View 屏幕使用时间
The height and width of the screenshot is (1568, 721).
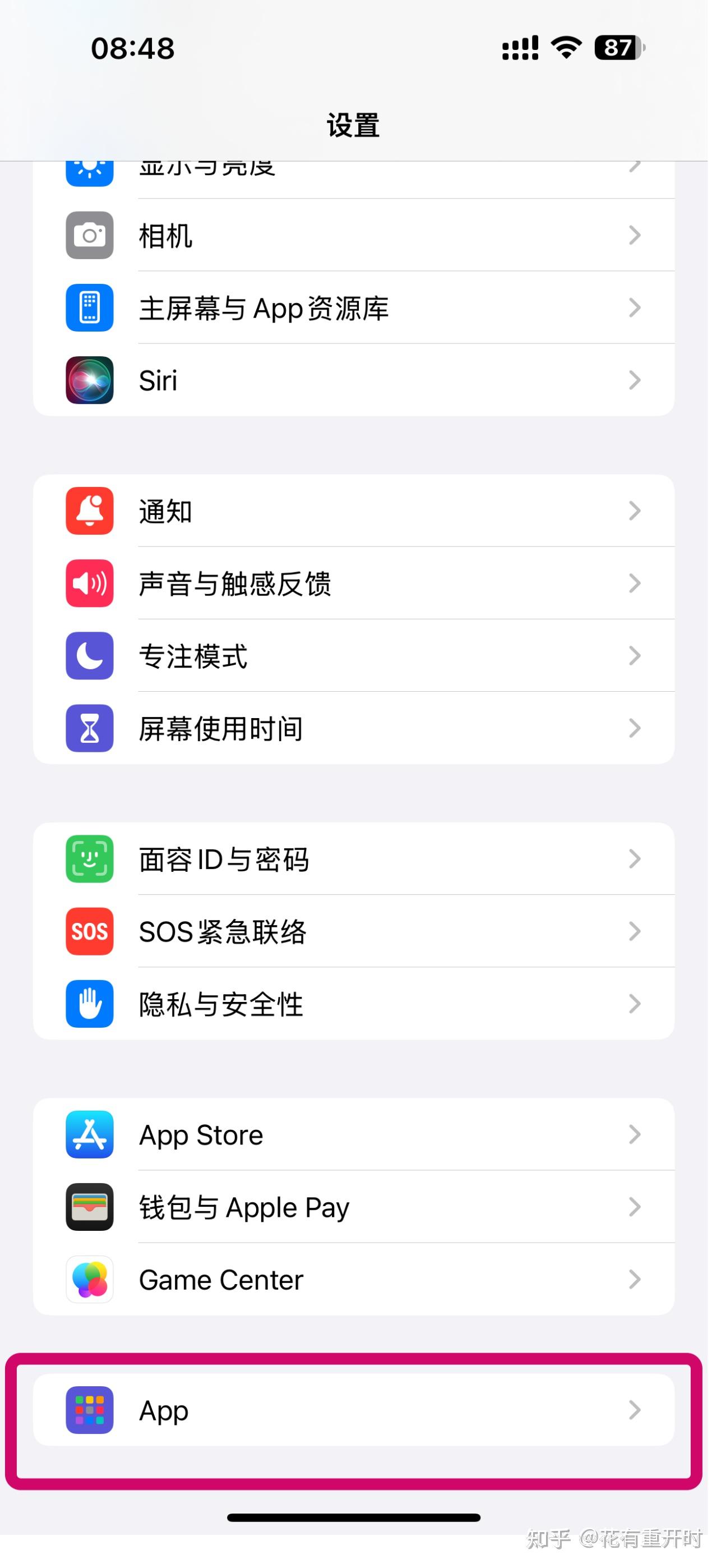pyautogui.click(x=353, y=728)
